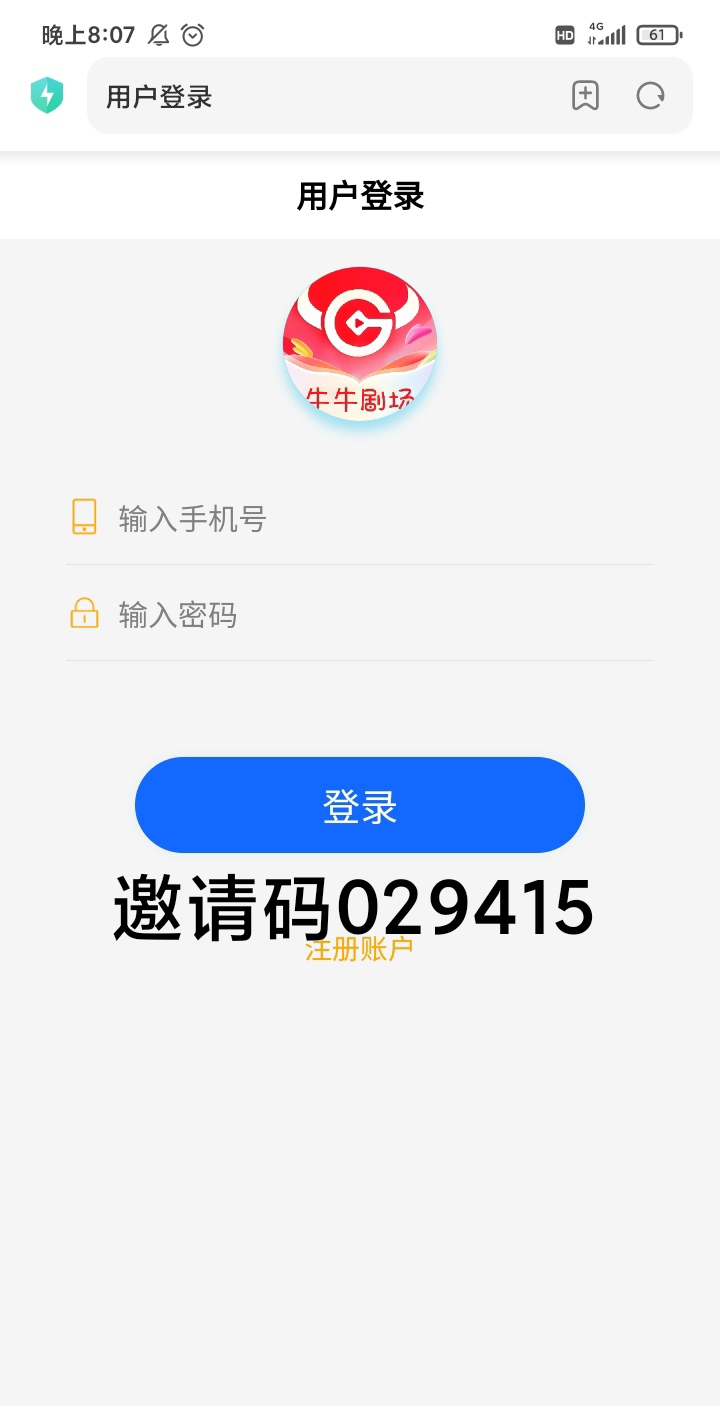
Task: Tap the HD indicator in the status bar
Action: (x=563, y=34)
